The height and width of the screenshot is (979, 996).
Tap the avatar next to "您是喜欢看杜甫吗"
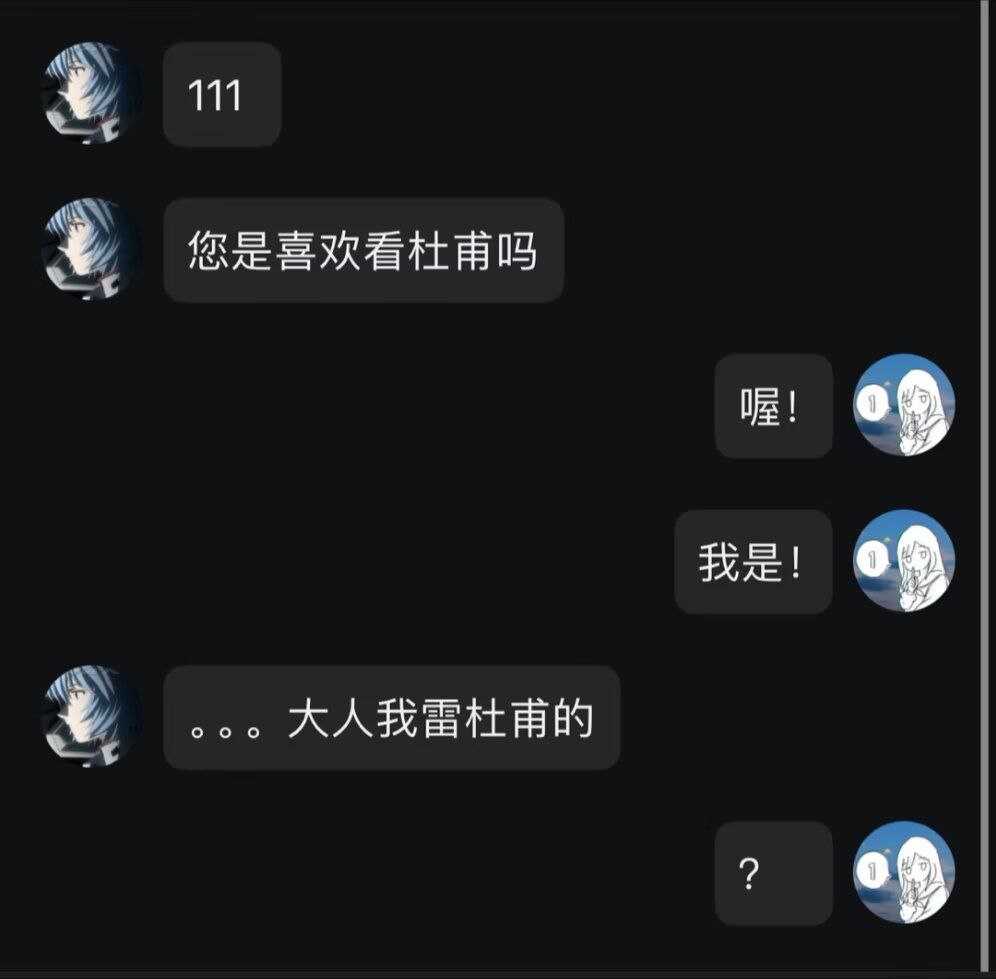[91, 250]
